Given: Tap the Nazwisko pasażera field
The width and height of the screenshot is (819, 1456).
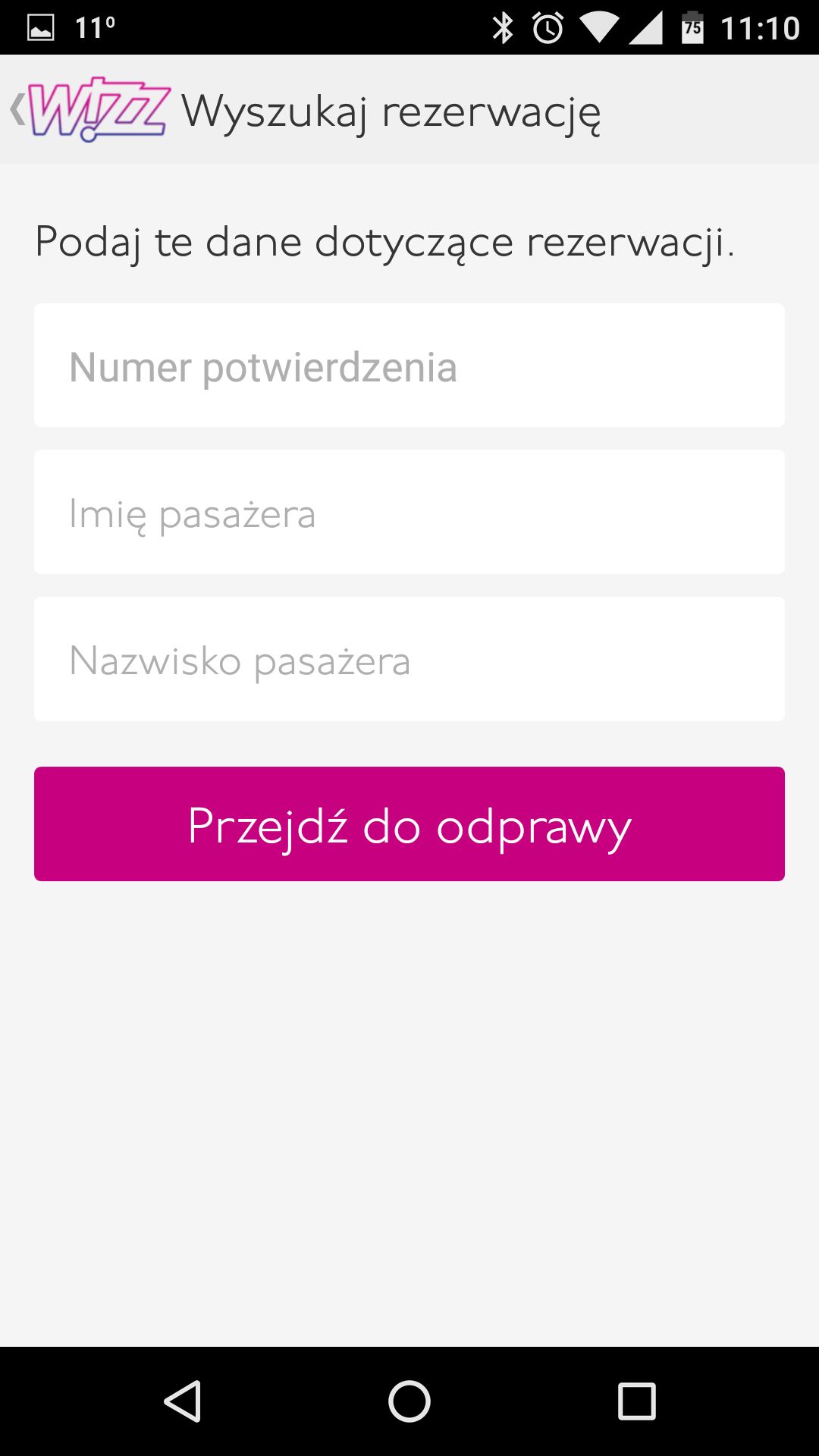Looking at the screenshot, I should [x=409, y=659].
